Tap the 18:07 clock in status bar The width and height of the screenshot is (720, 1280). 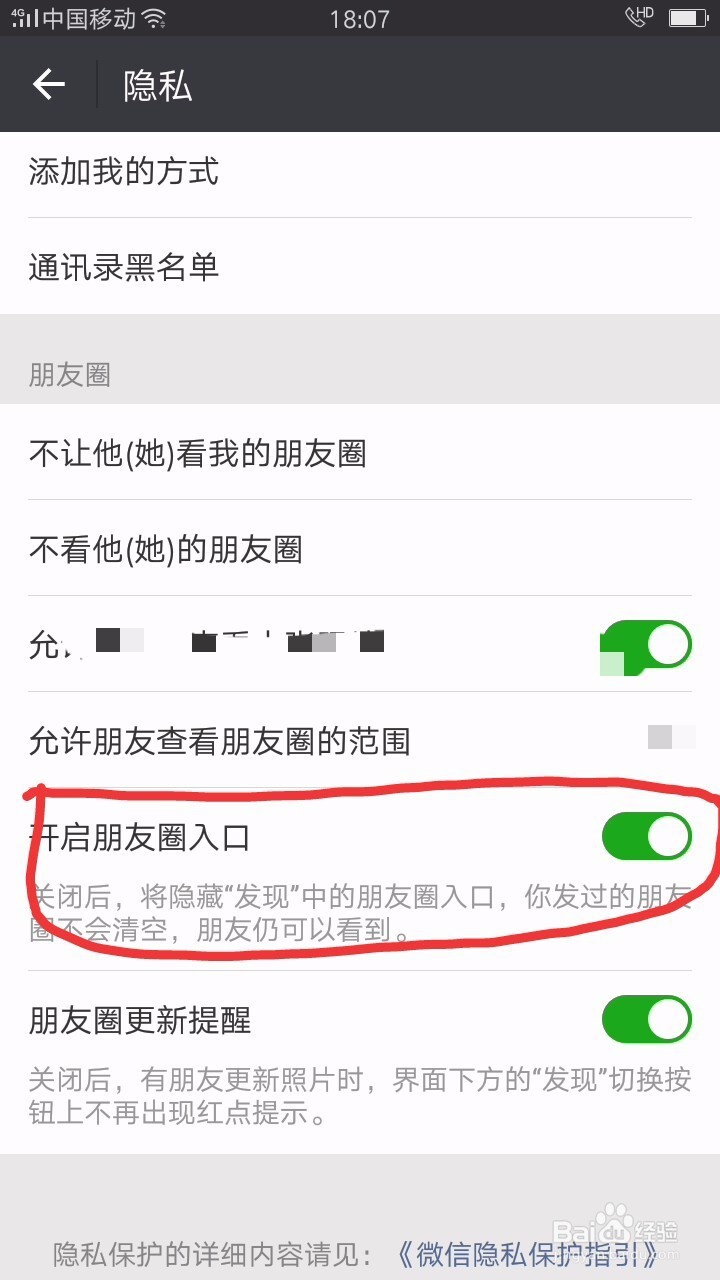[x=360, y=17]
